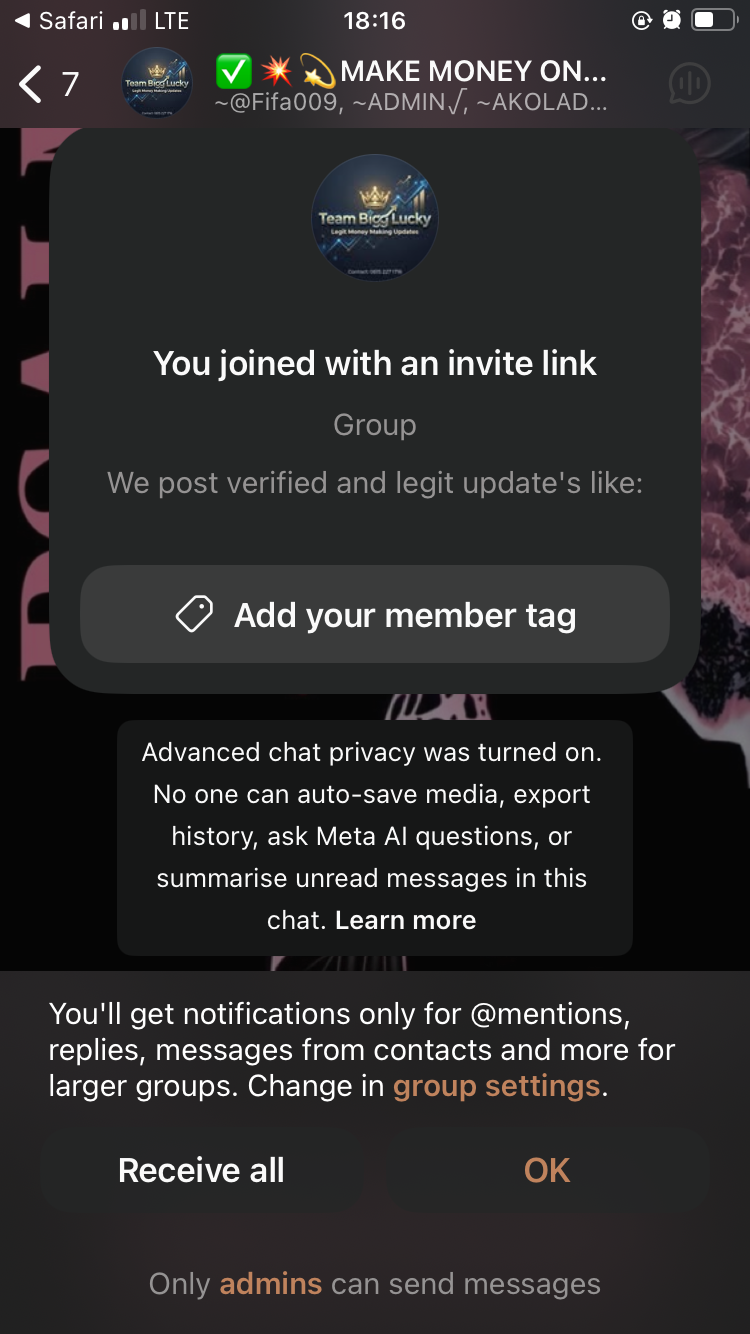750x1334 pixels.
Task: Tap Add your member tag
Action: 374,614
